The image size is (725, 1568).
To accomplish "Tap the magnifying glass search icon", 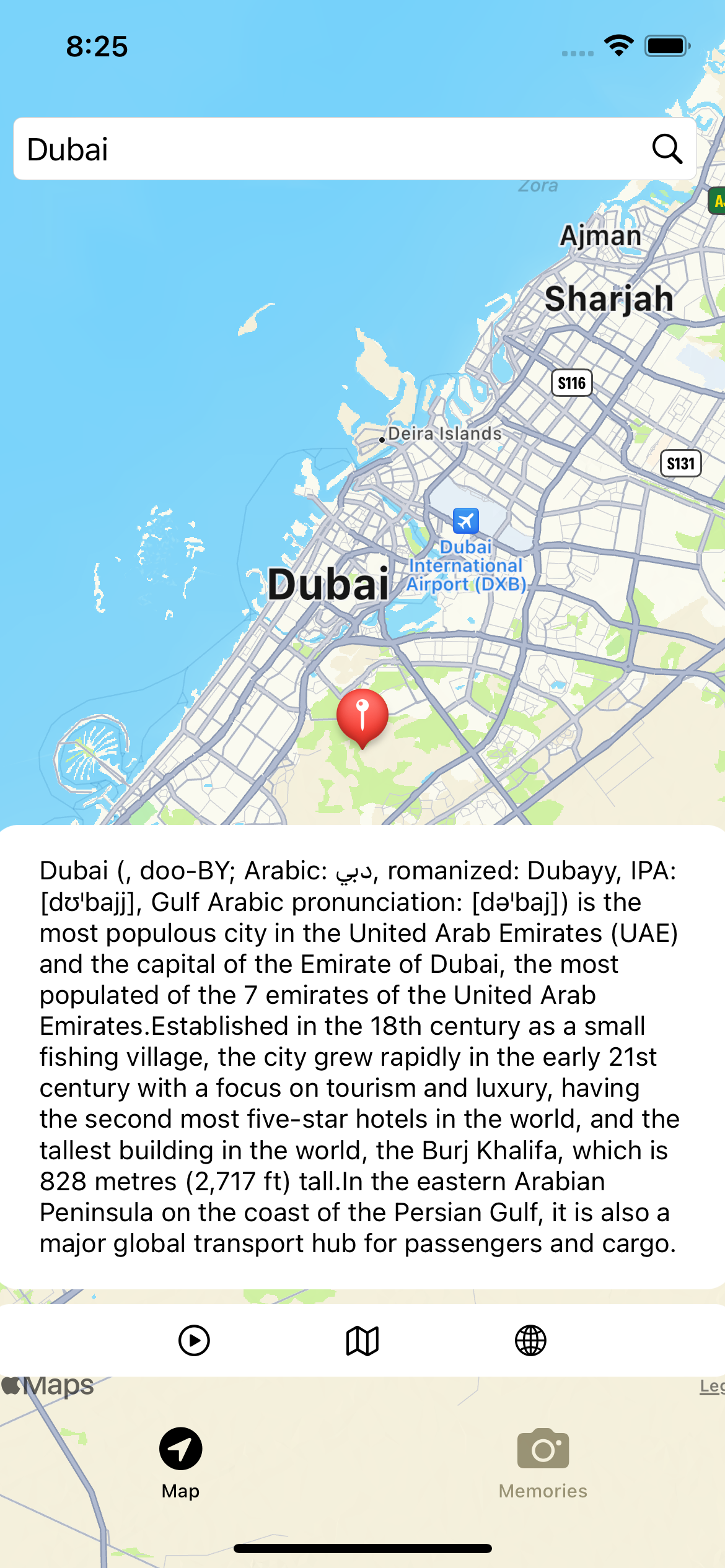I will point(667,149).
